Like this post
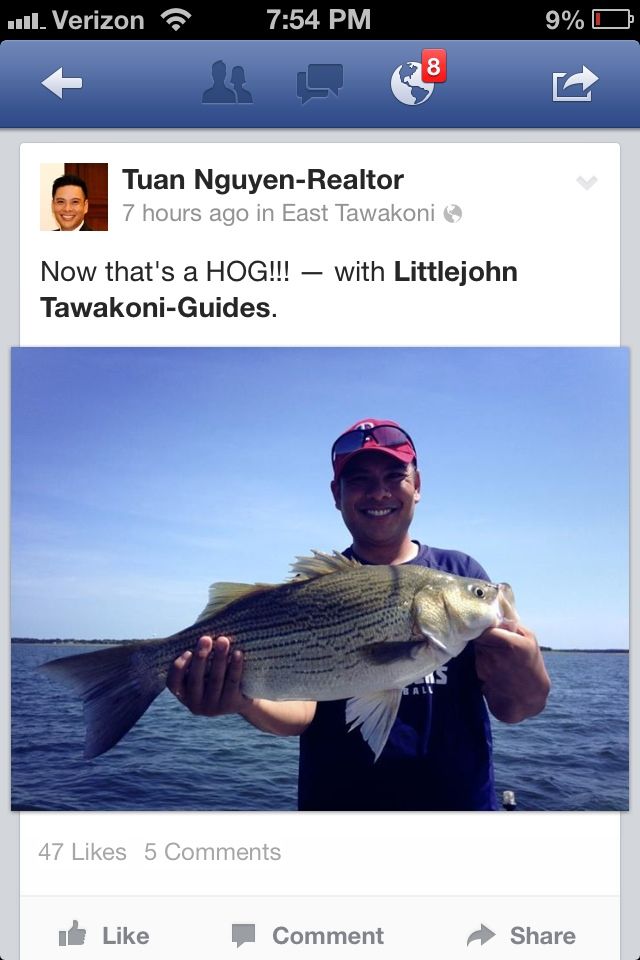The height and width of the screenshot is (960, 640). coord(104,935)
